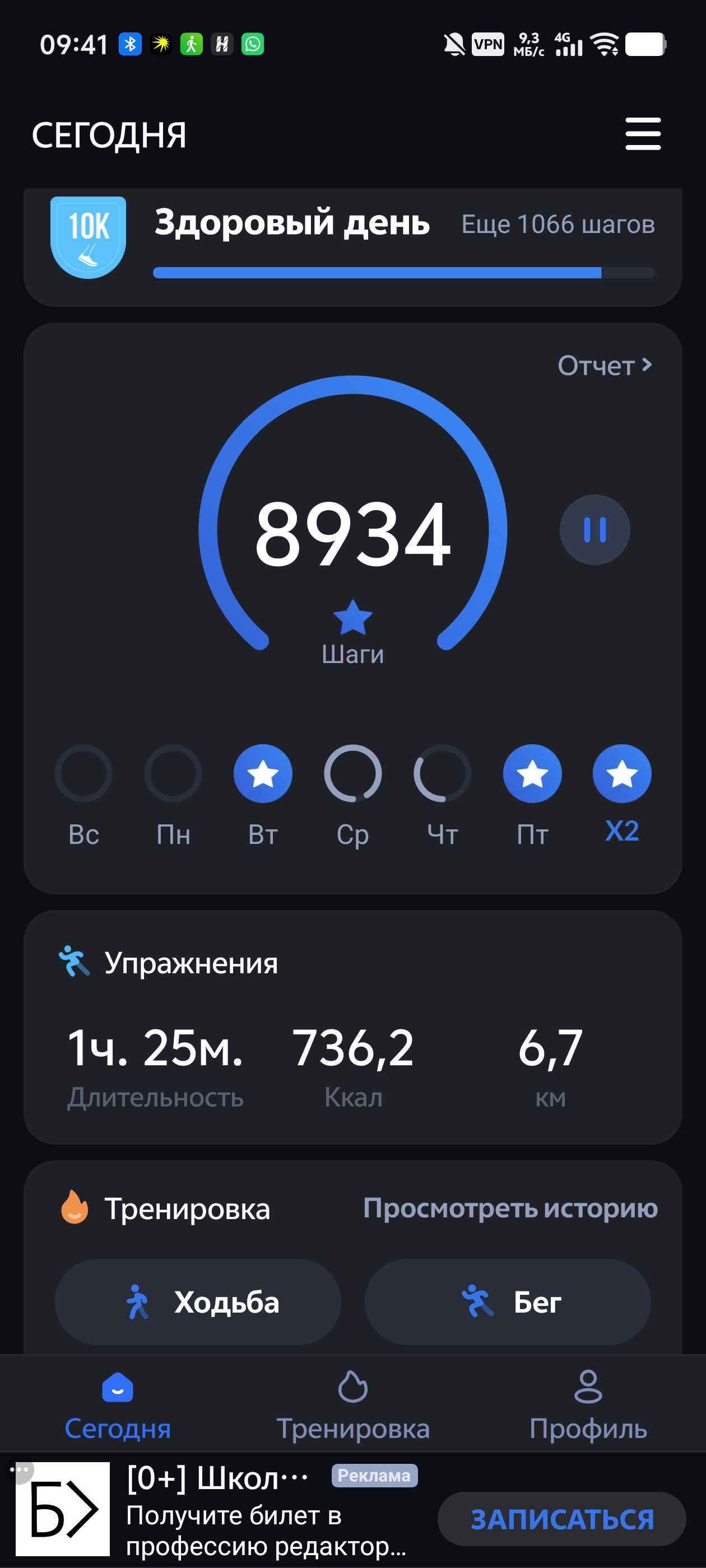This screenshot has height=1568, width=706.
Task: Switch to the Тренировка tab
Action: pos(352,1405)
